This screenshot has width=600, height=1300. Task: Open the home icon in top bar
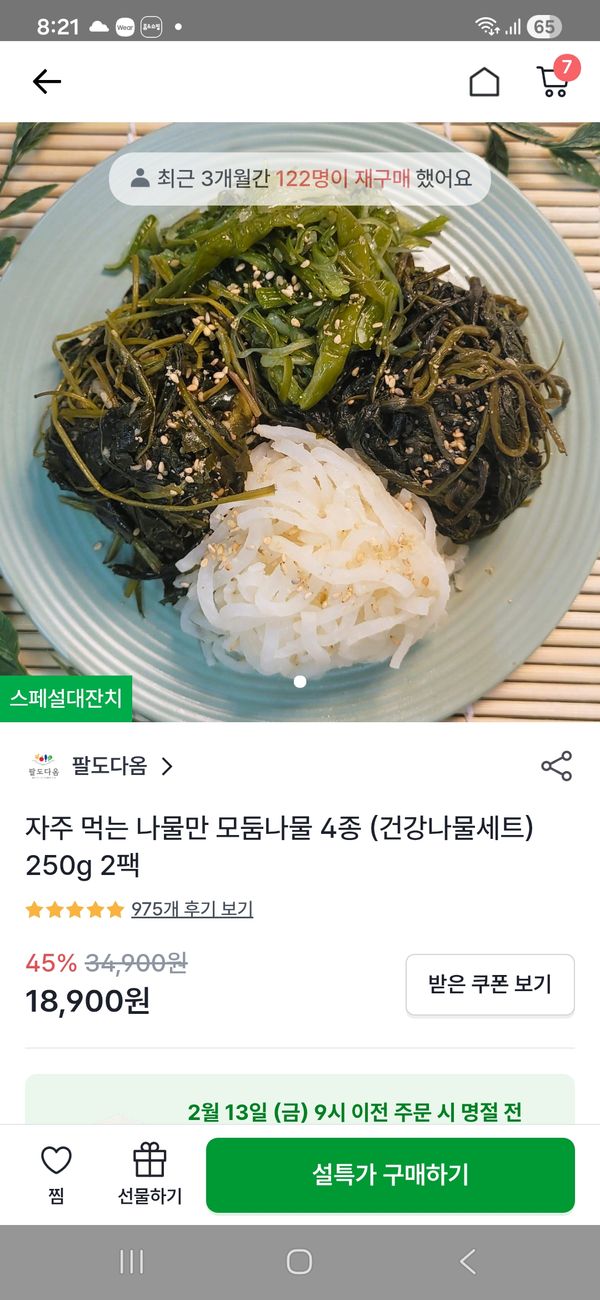point(484,82)
